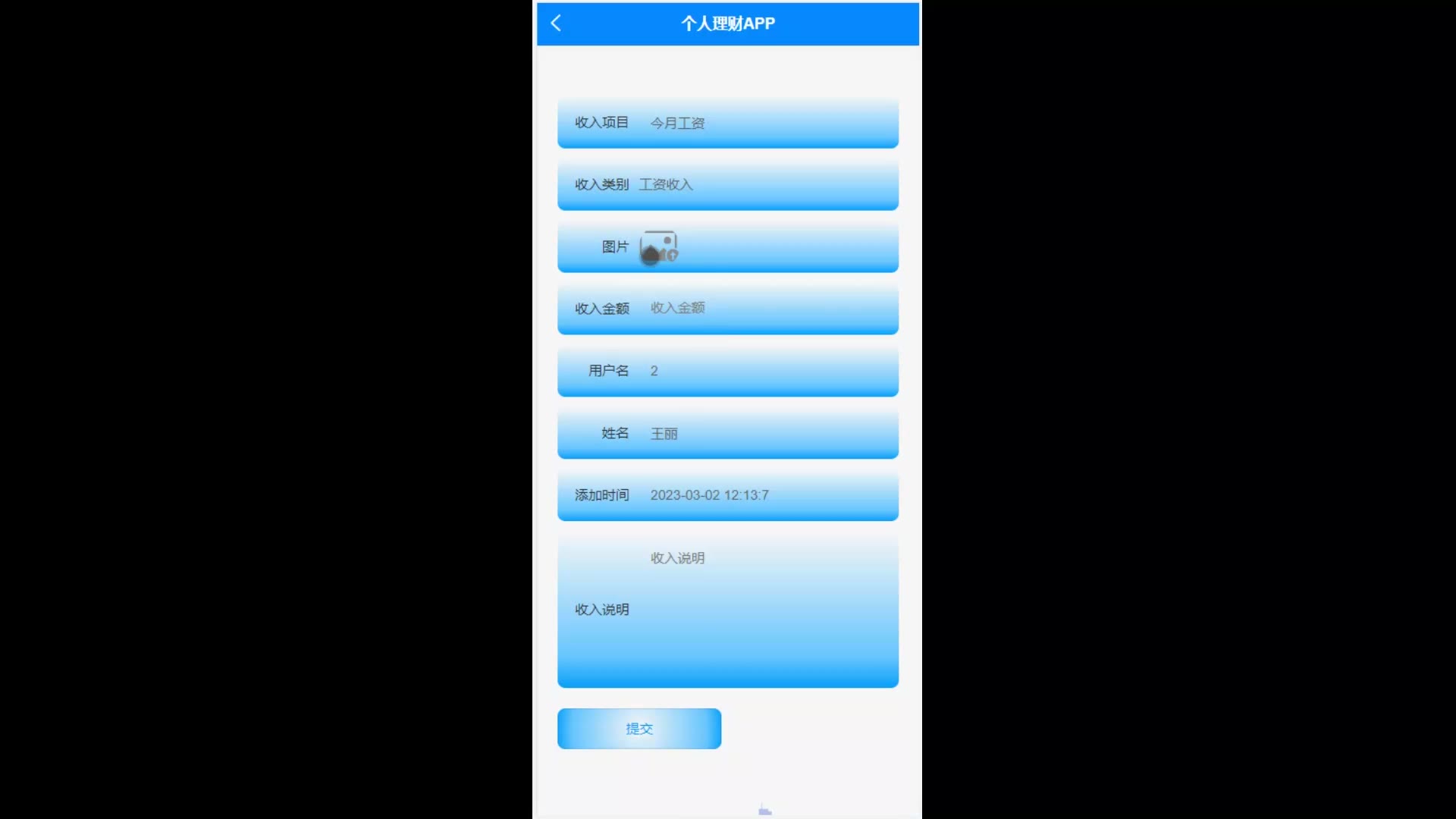1456x819 pixels.
Task: Upload an image via the 图片 icon
Action: [658, 247]
